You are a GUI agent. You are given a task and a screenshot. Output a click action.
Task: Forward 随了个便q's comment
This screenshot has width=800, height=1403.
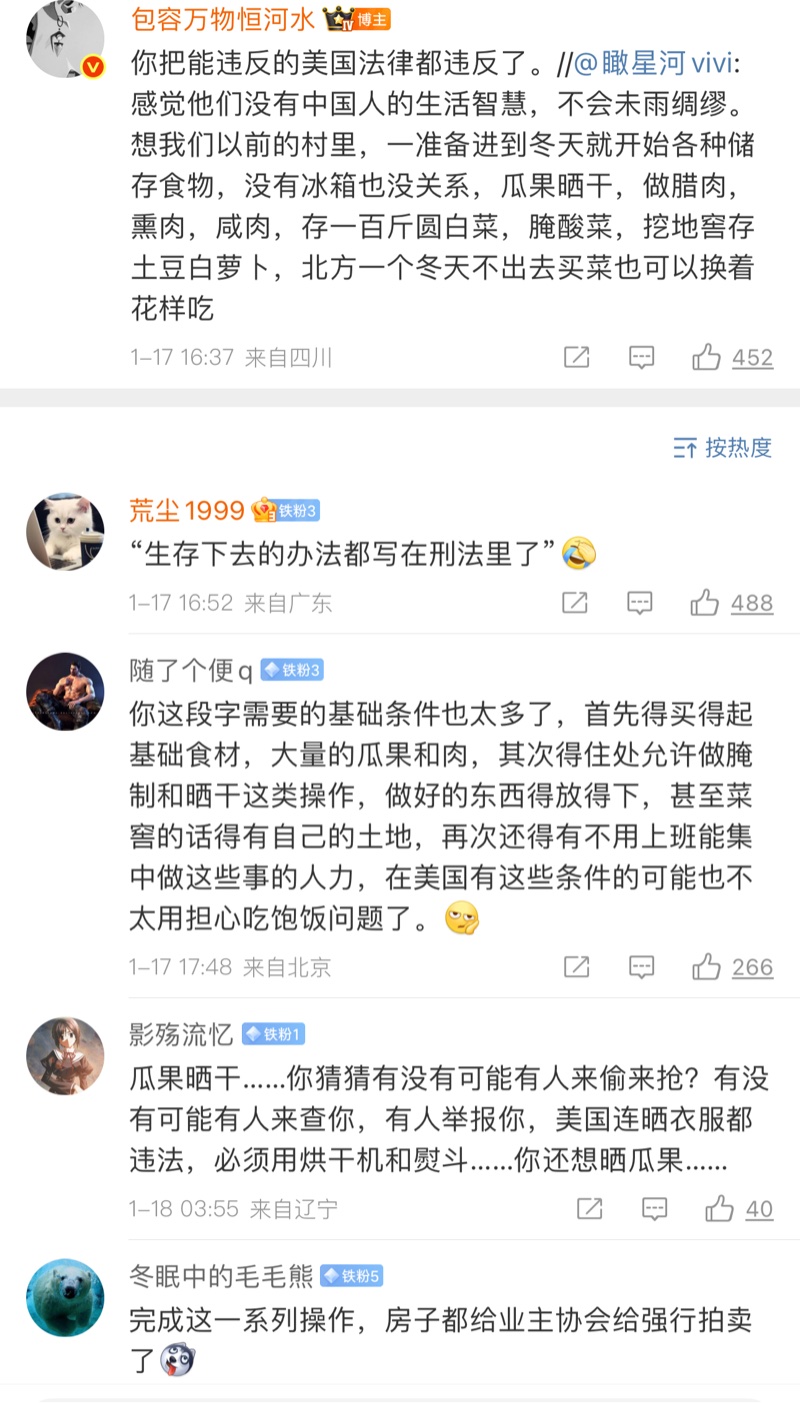click(576, 966)
